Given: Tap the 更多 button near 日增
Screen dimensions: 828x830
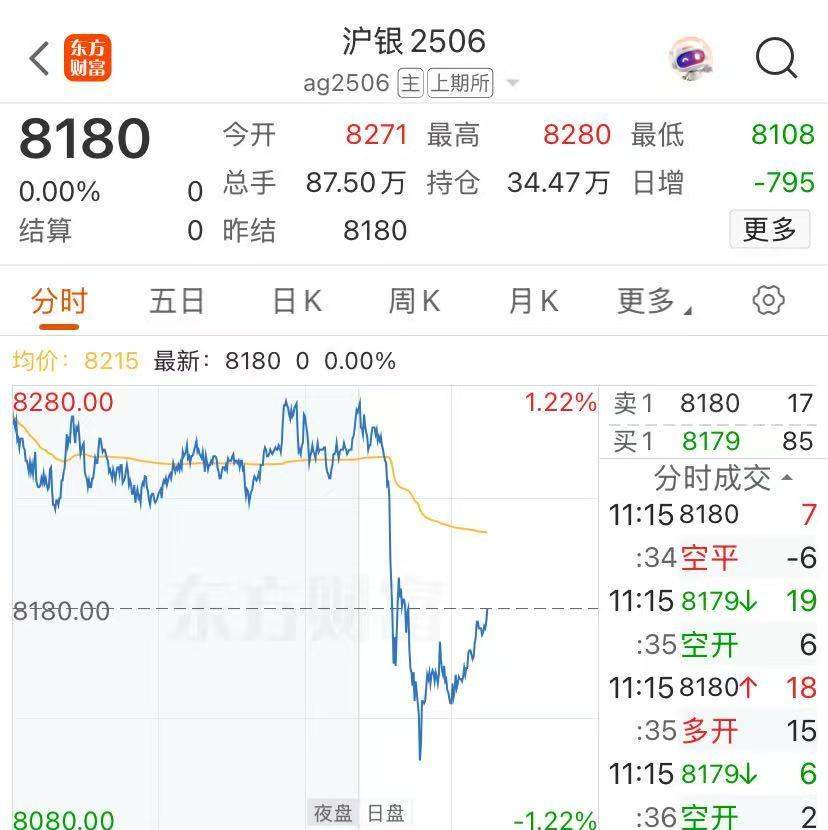Looking at the screenshot, I should click(x=769, y=229).
